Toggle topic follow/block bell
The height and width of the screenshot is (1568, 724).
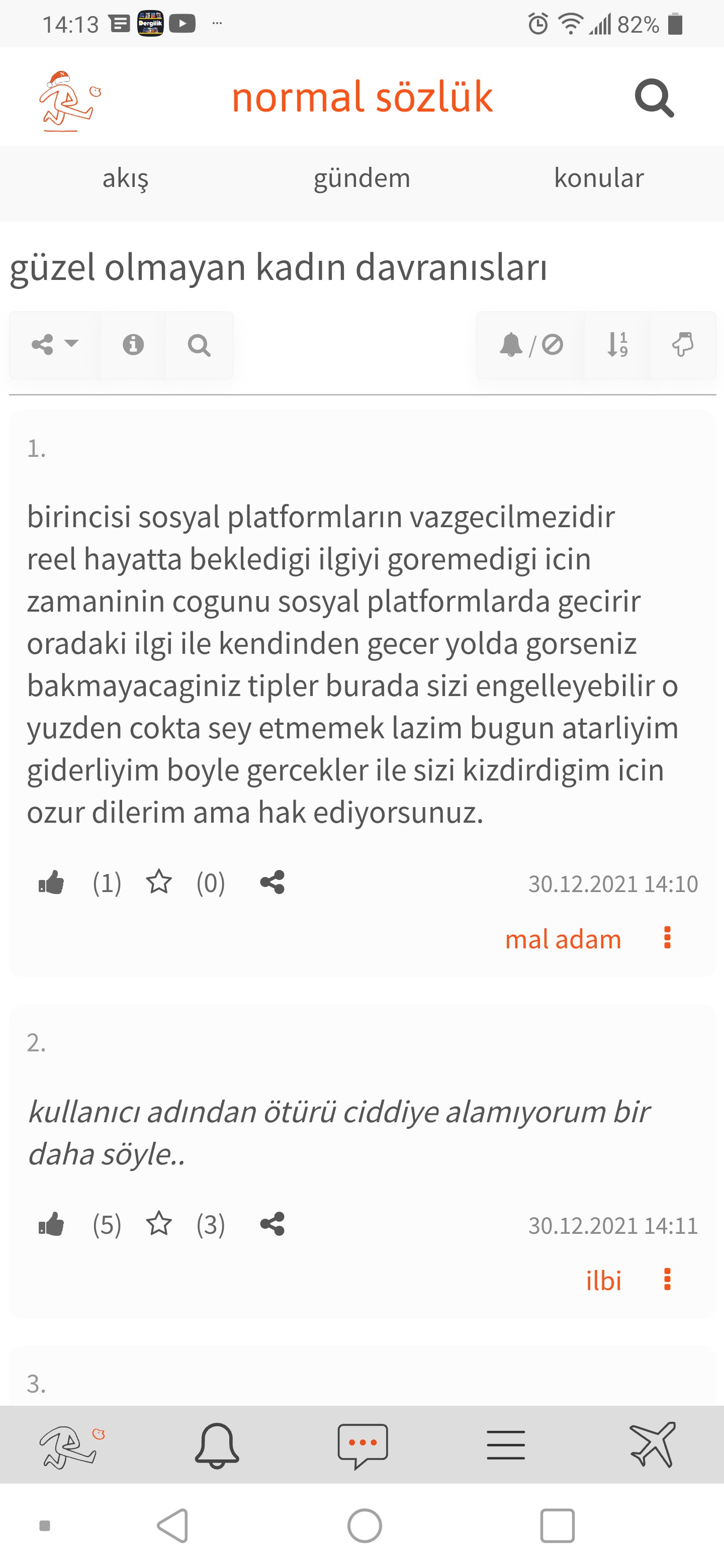point(531,345)
